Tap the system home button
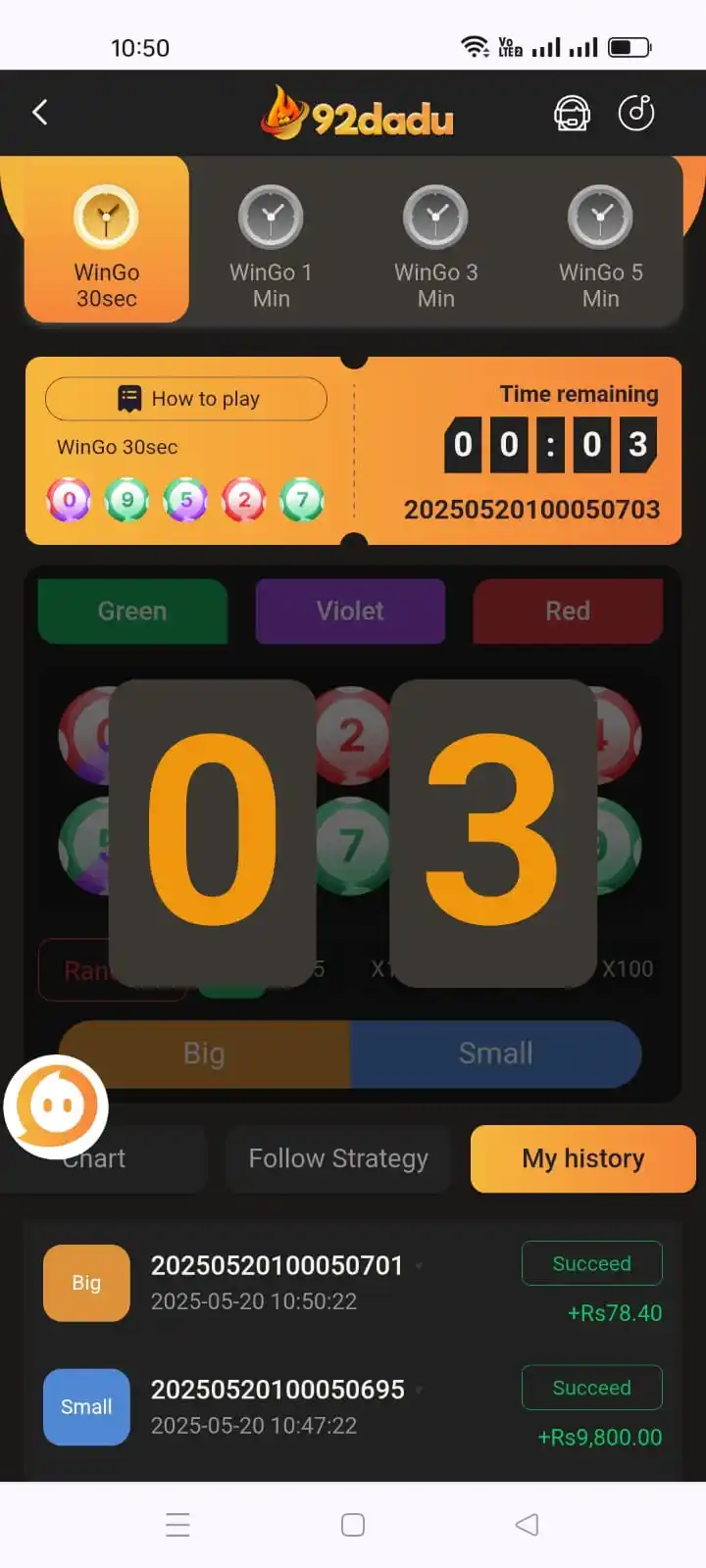Screen dimensions: 706x1568 pyautogui.click(x=353, y=1525)
